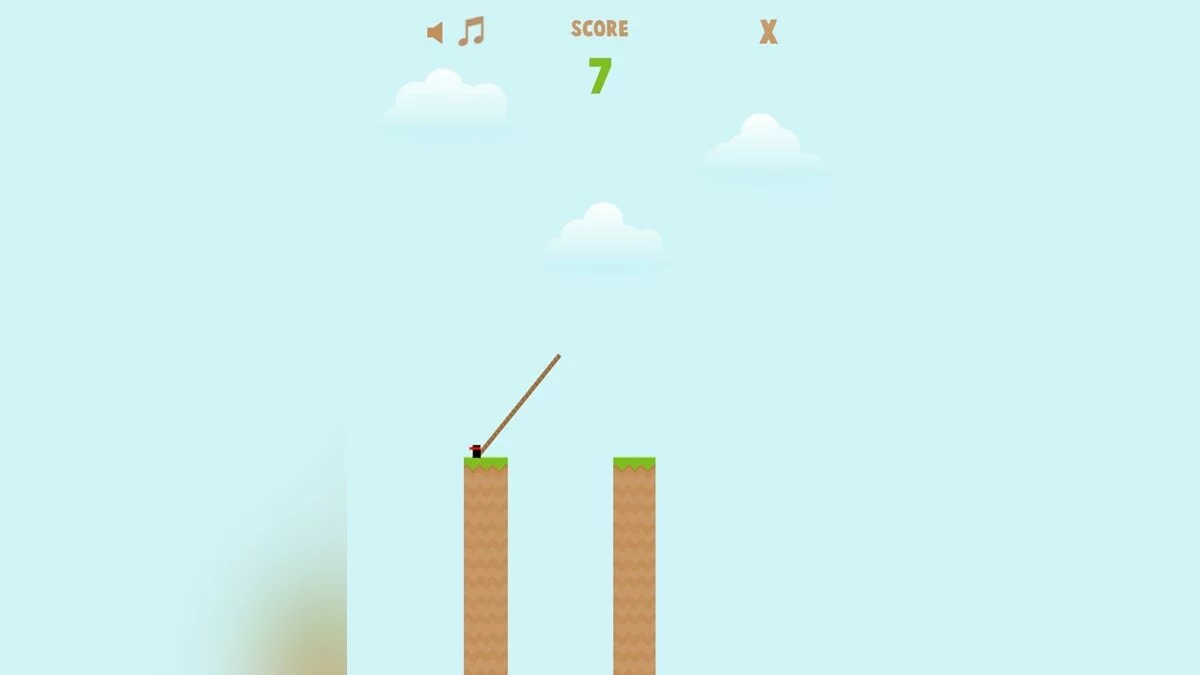Toggle the background music note icon
The image size is (1200, 675).
pos(471,32)
